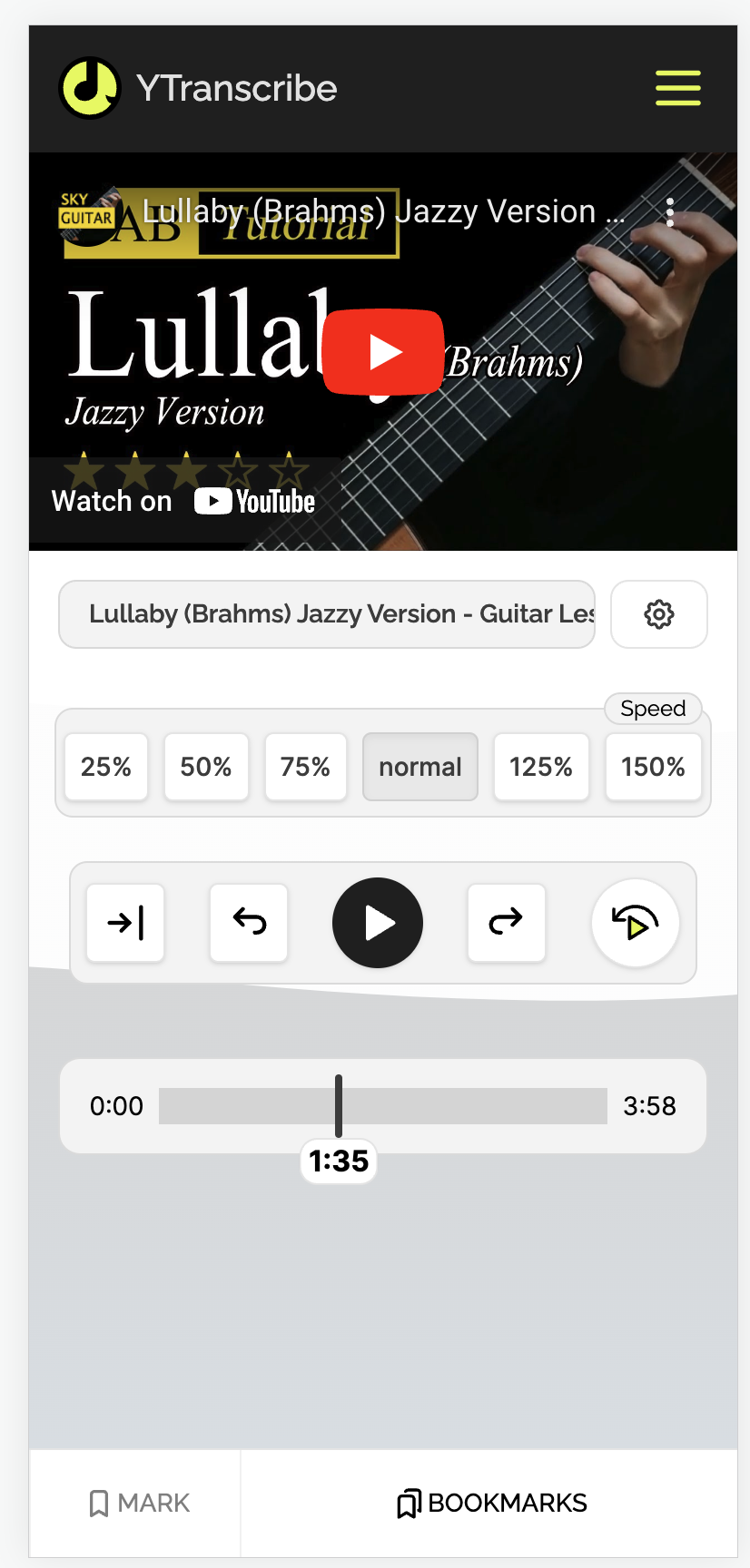Skip backward with the left curved arrow
This screenshot has width=750, height=1568.
(x=249, y=923)
